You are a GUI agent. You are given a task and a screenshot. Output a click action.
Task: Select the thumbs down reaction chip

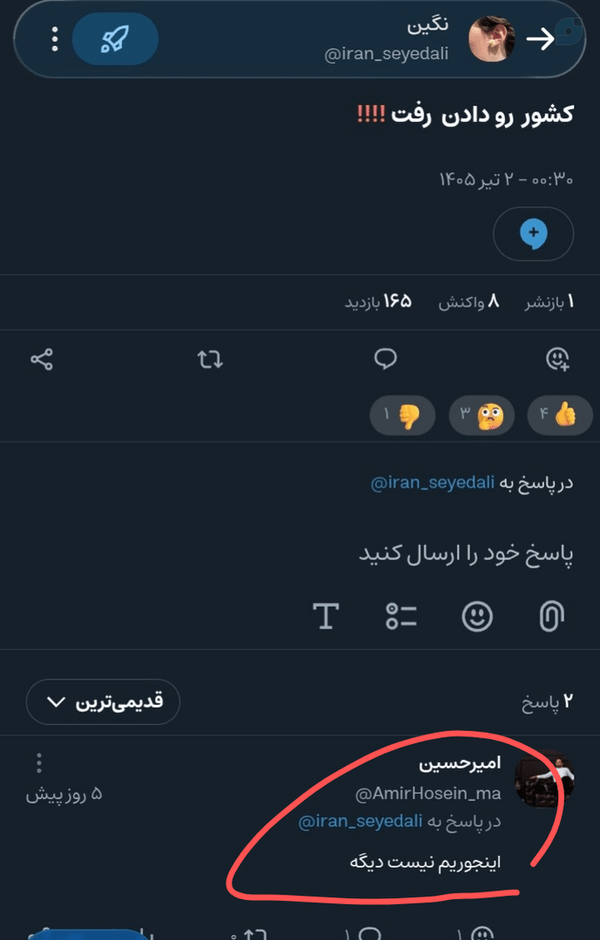(x=403, y=415)
